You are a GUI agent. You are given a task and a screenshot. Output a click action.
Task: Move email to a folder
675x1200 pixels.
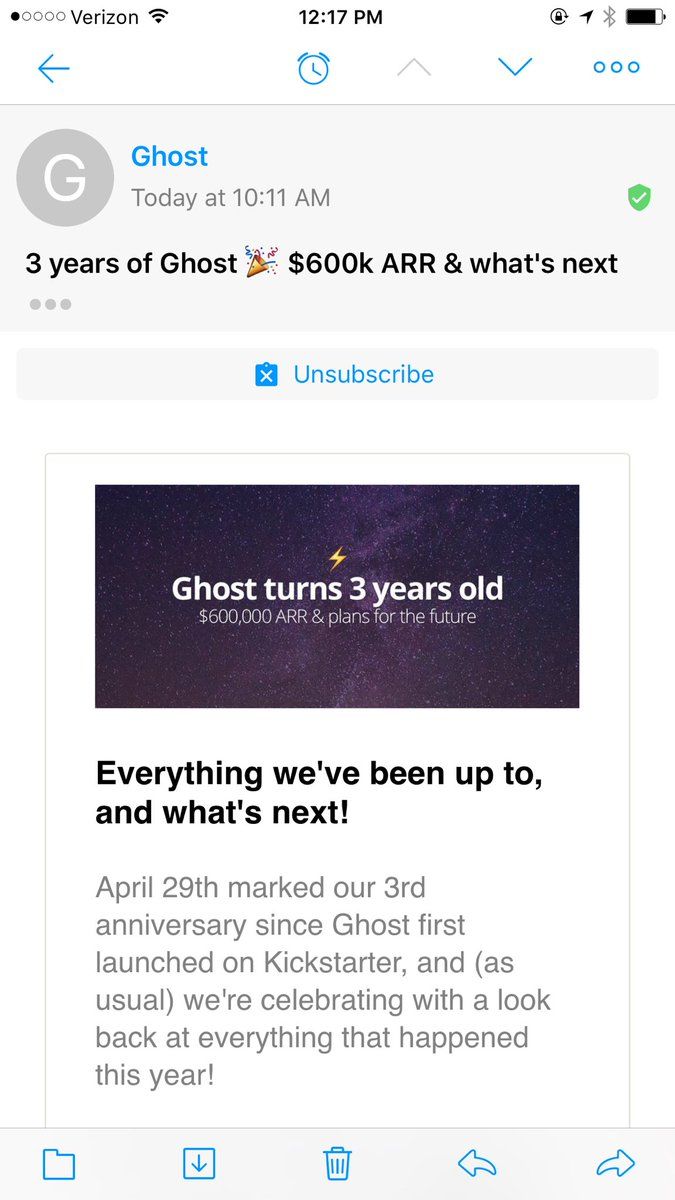tap(59, 1164)
